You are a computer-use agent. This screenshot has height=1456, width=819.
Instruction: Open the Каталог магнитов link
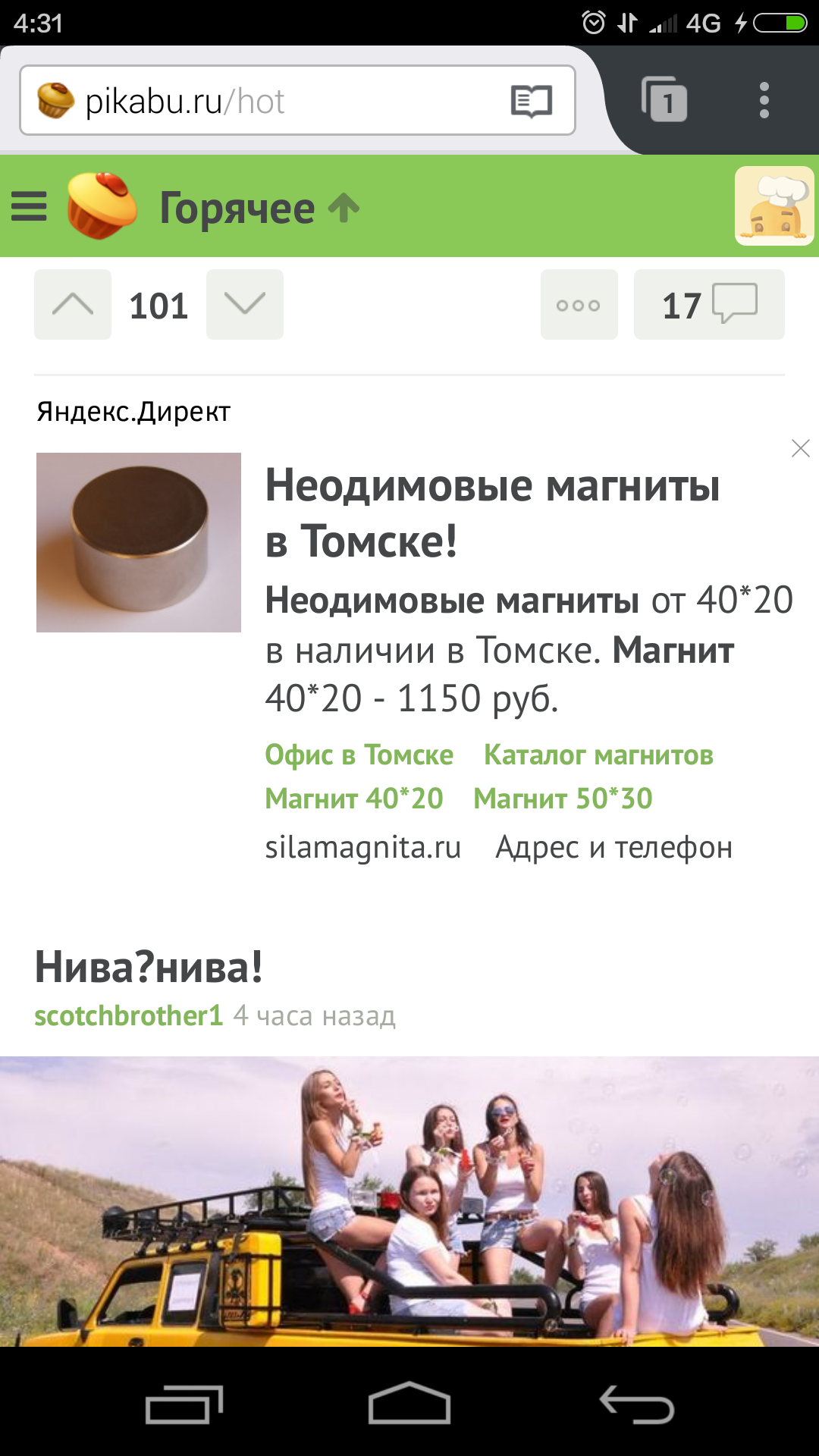pos(598,755)
